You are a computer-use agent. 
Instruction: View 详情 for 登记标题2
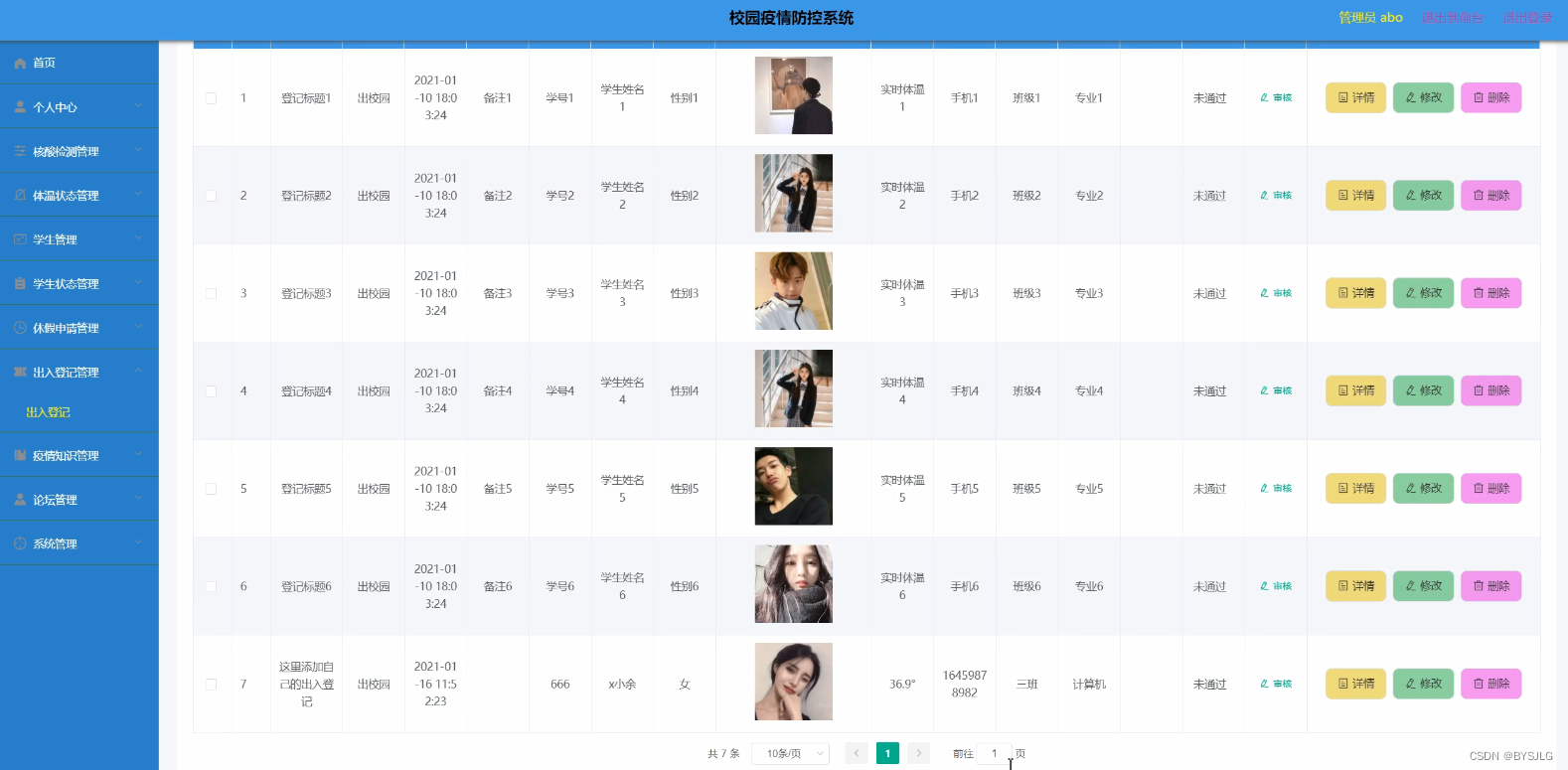[1355, 196]
